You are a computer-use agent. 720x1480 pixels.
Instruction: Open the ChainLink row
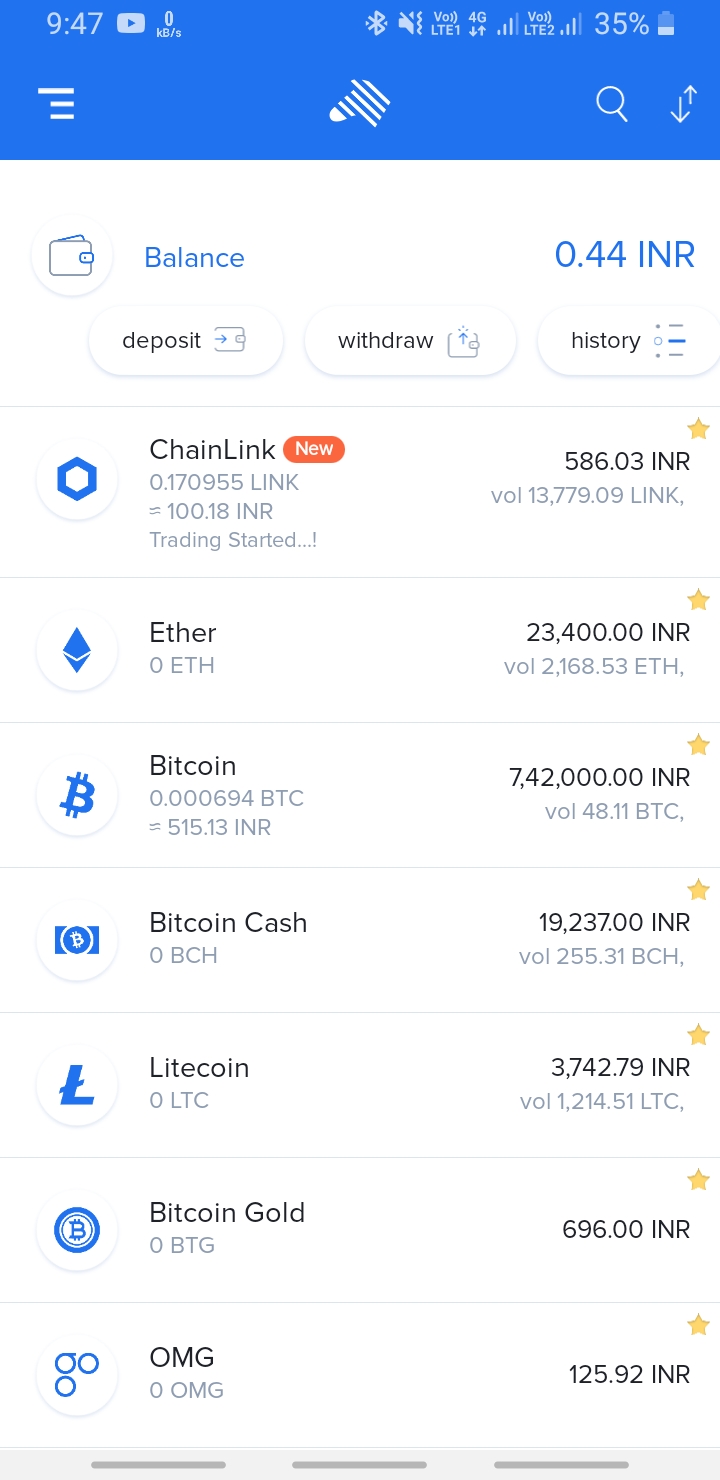click(360, 493)
